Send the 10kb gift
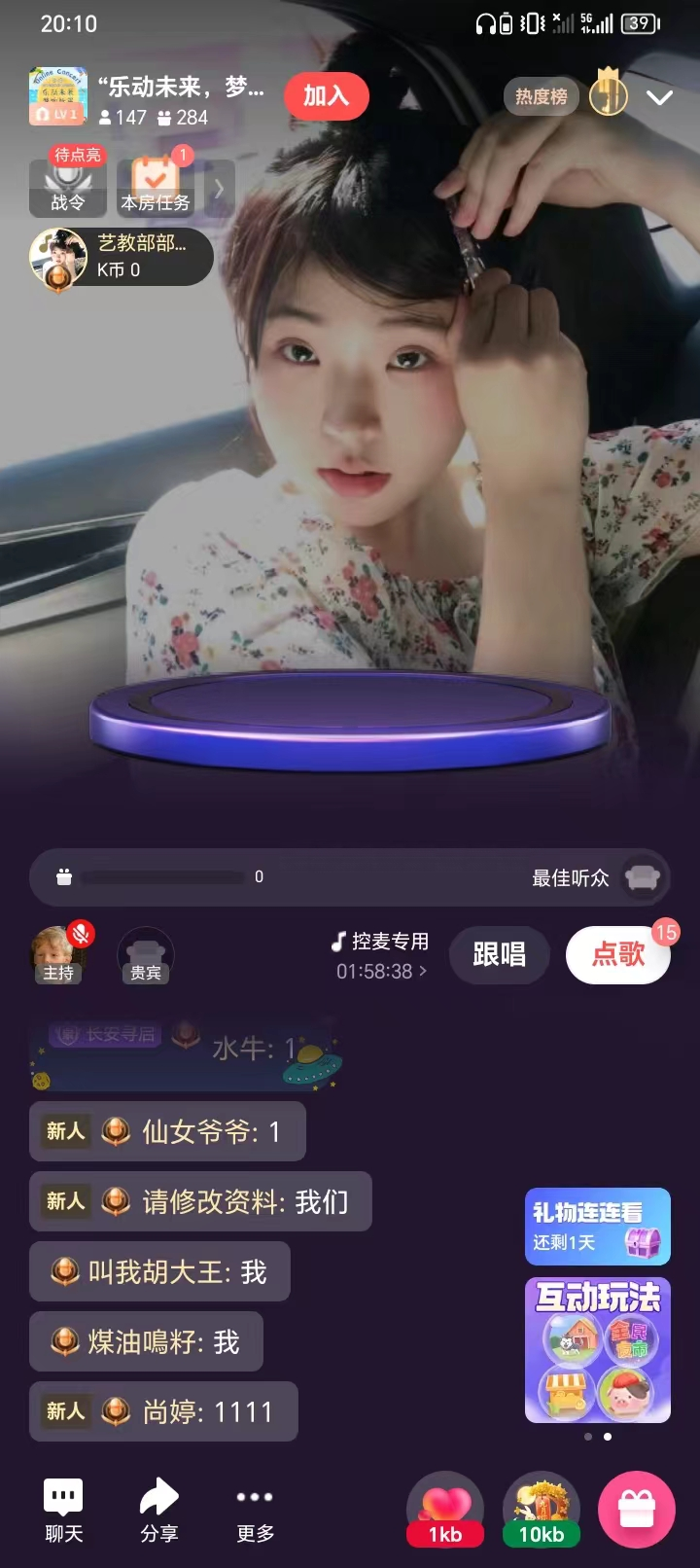The height and width of the screenshot is (1568, 700). (541, 1510)
